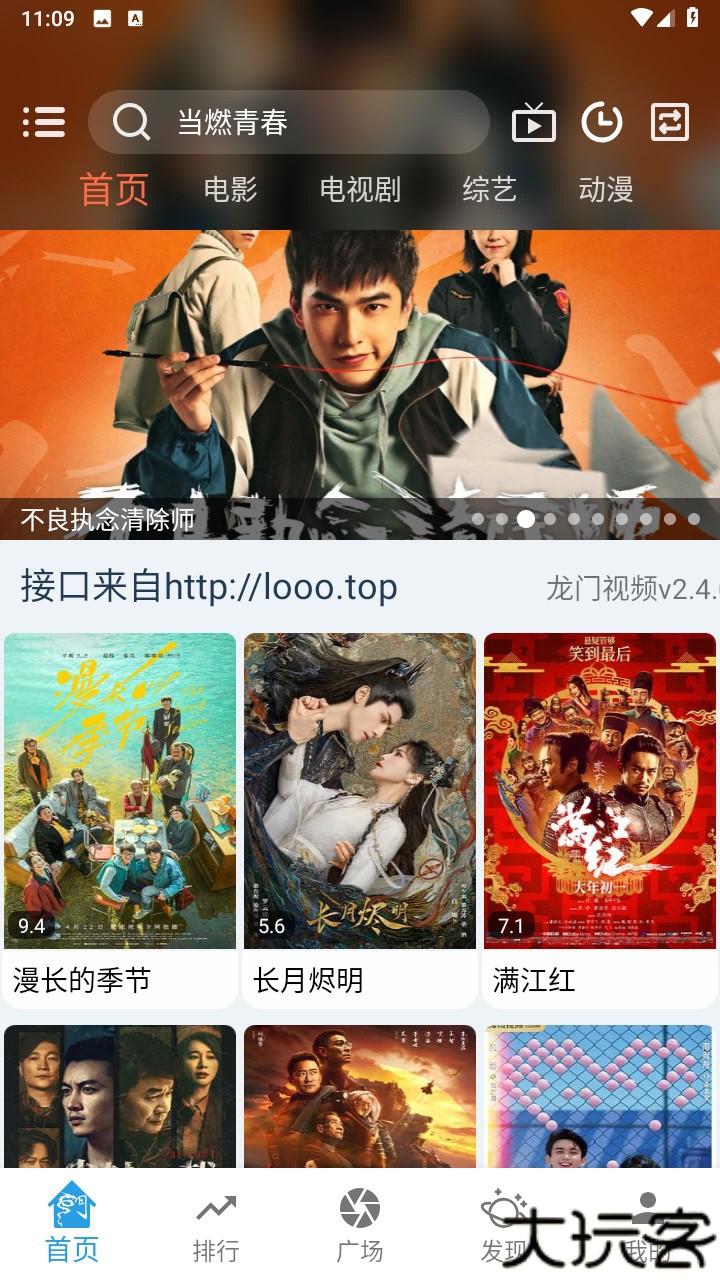
Task: Tap the switch source icon
Action: [x=670, y=123]
